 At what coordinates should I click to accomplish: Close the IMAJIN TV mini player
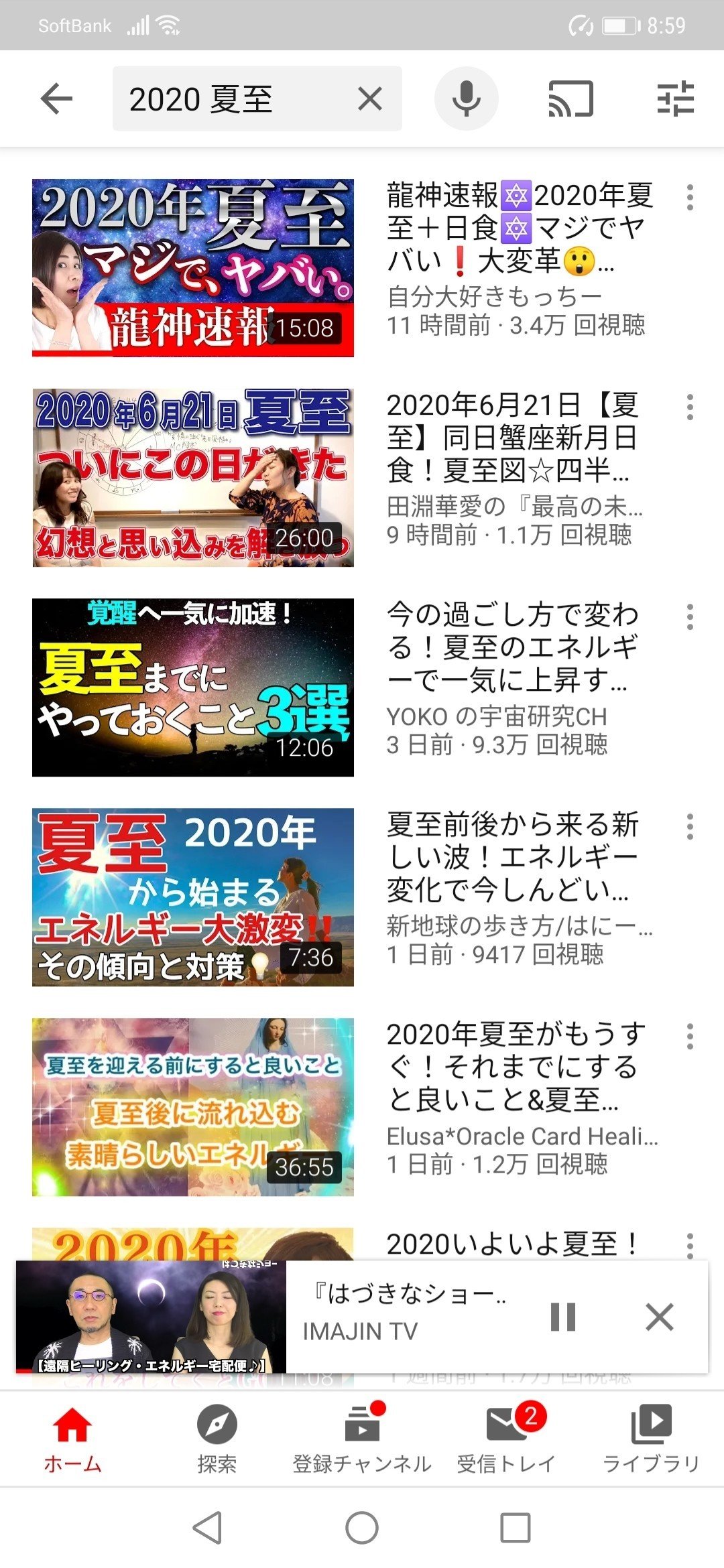[660, 1317]
